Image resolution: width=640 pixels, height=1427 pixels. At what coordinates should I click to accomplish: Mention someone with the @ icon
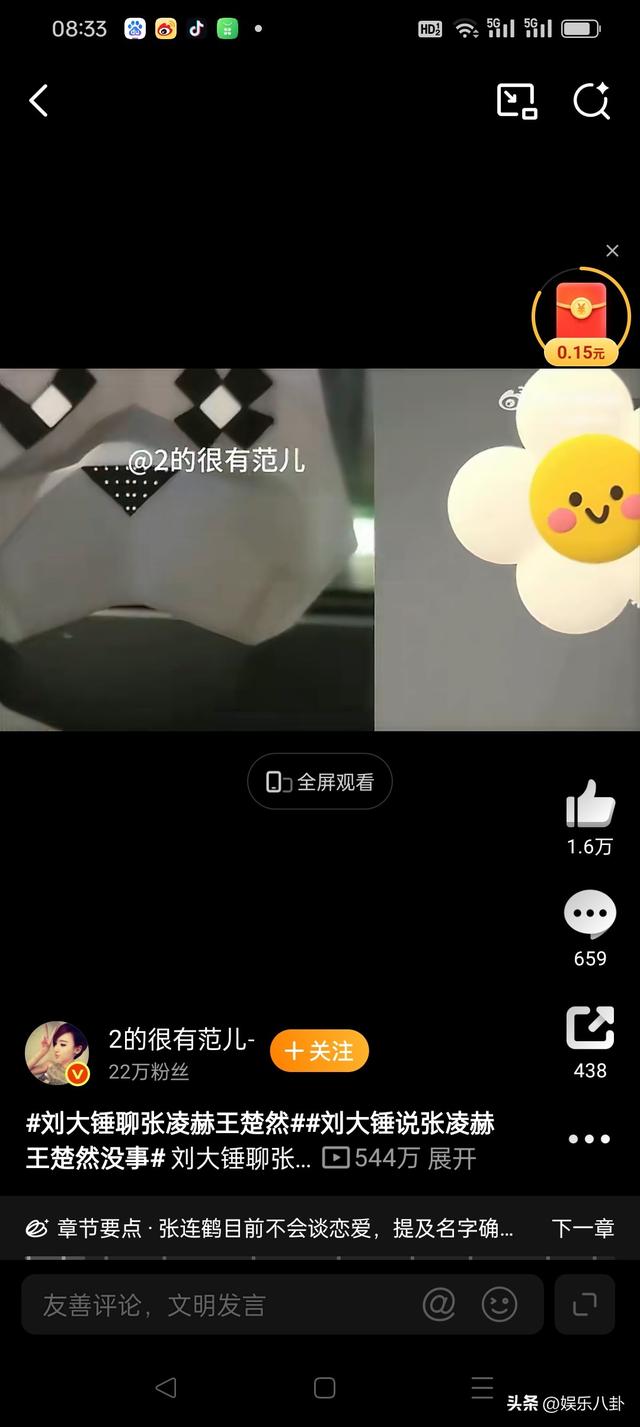pyautogui.click(x=438, y=1304)
